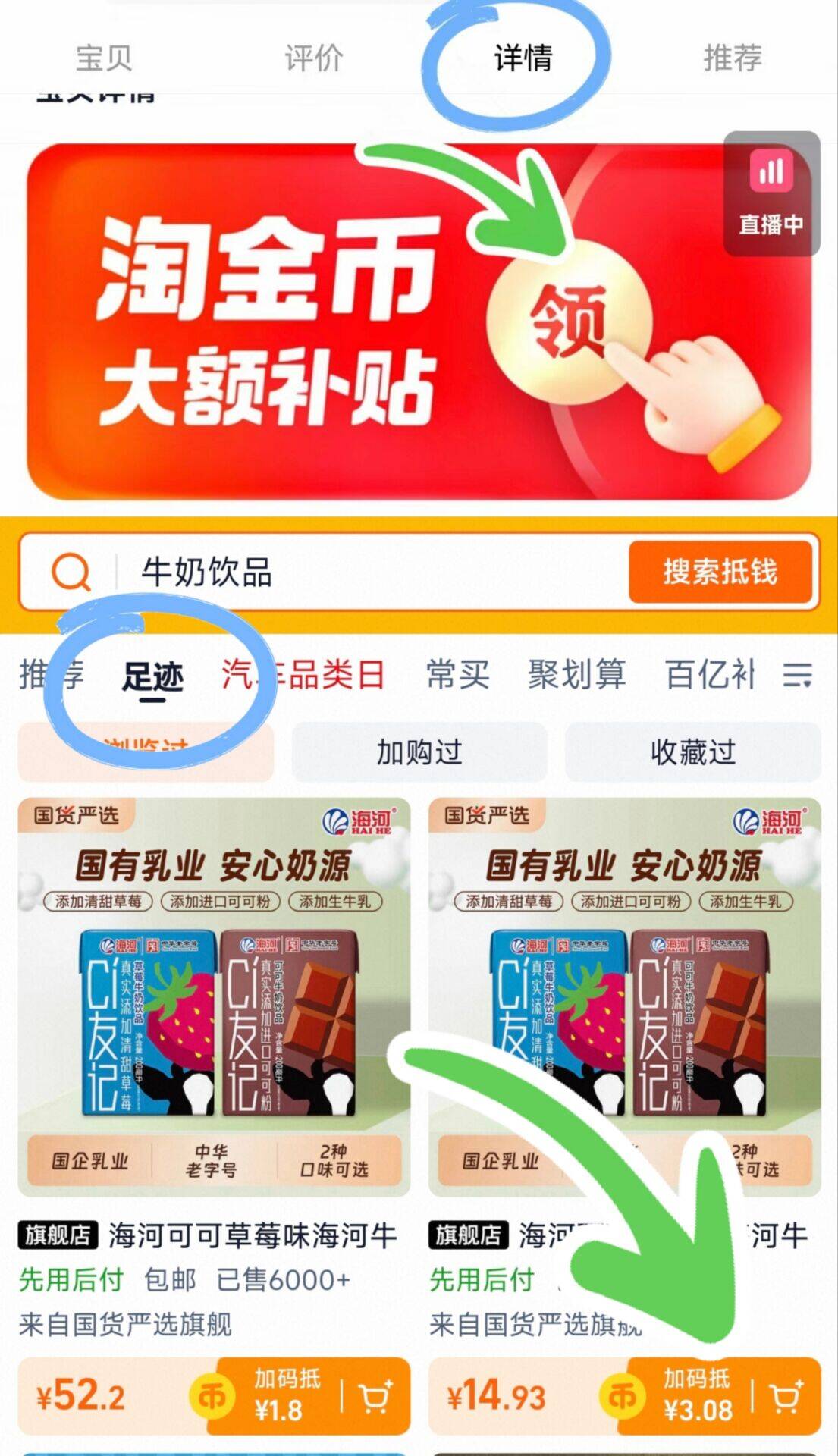This screenshot has width=838, height=1456.
Task: Switch to the 评价 tab
Action: coord(313,58)
